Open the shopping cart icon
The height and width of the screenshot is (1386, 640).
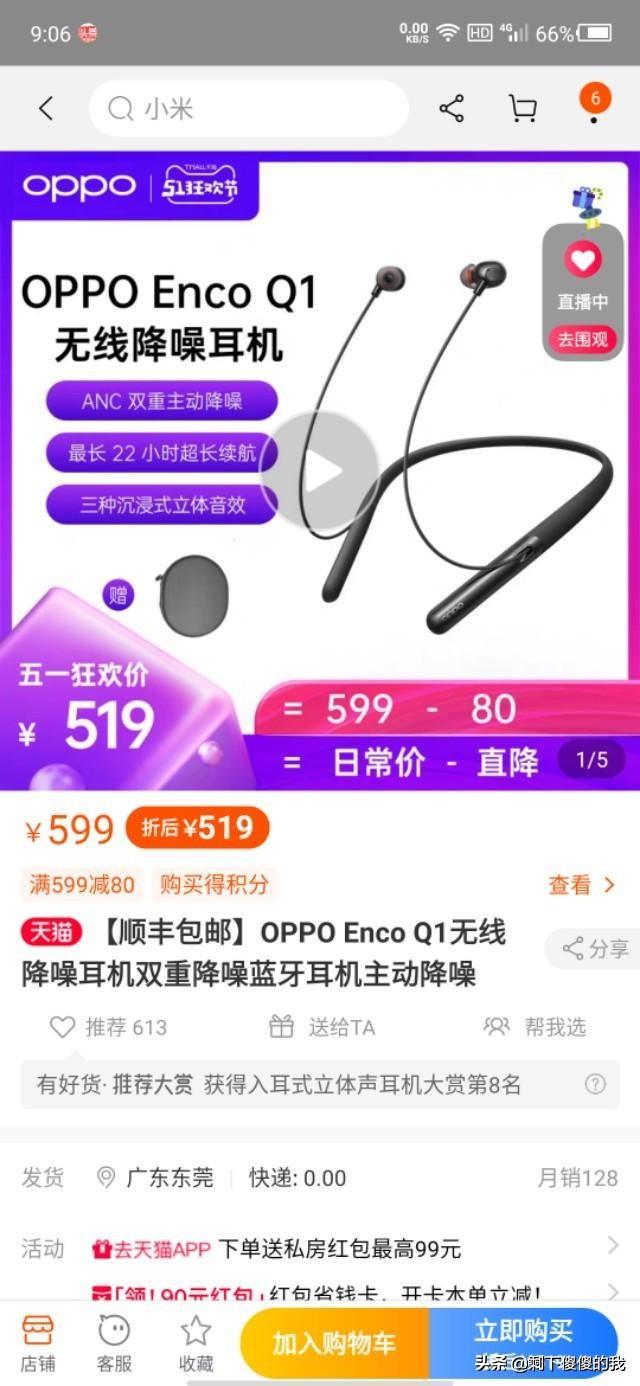(x=522, y=109)
